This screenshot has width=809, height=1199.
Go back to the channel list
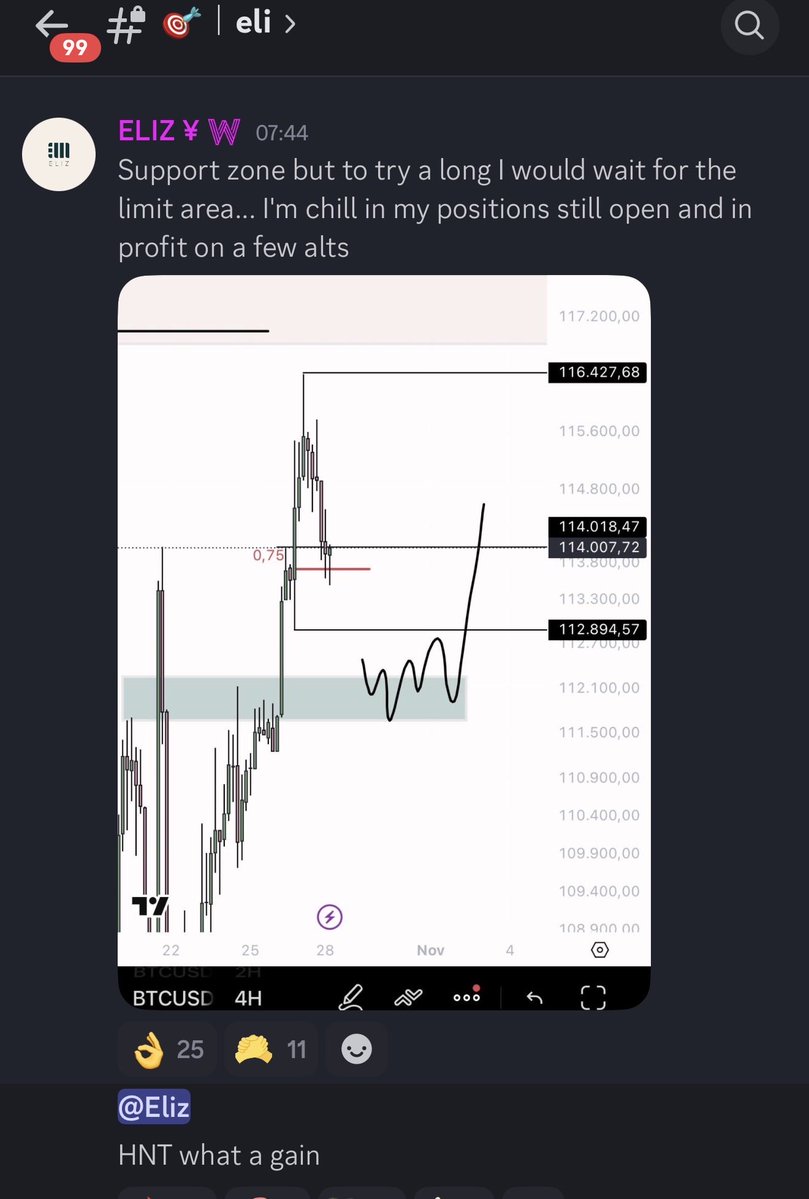(x=50, y=26)
